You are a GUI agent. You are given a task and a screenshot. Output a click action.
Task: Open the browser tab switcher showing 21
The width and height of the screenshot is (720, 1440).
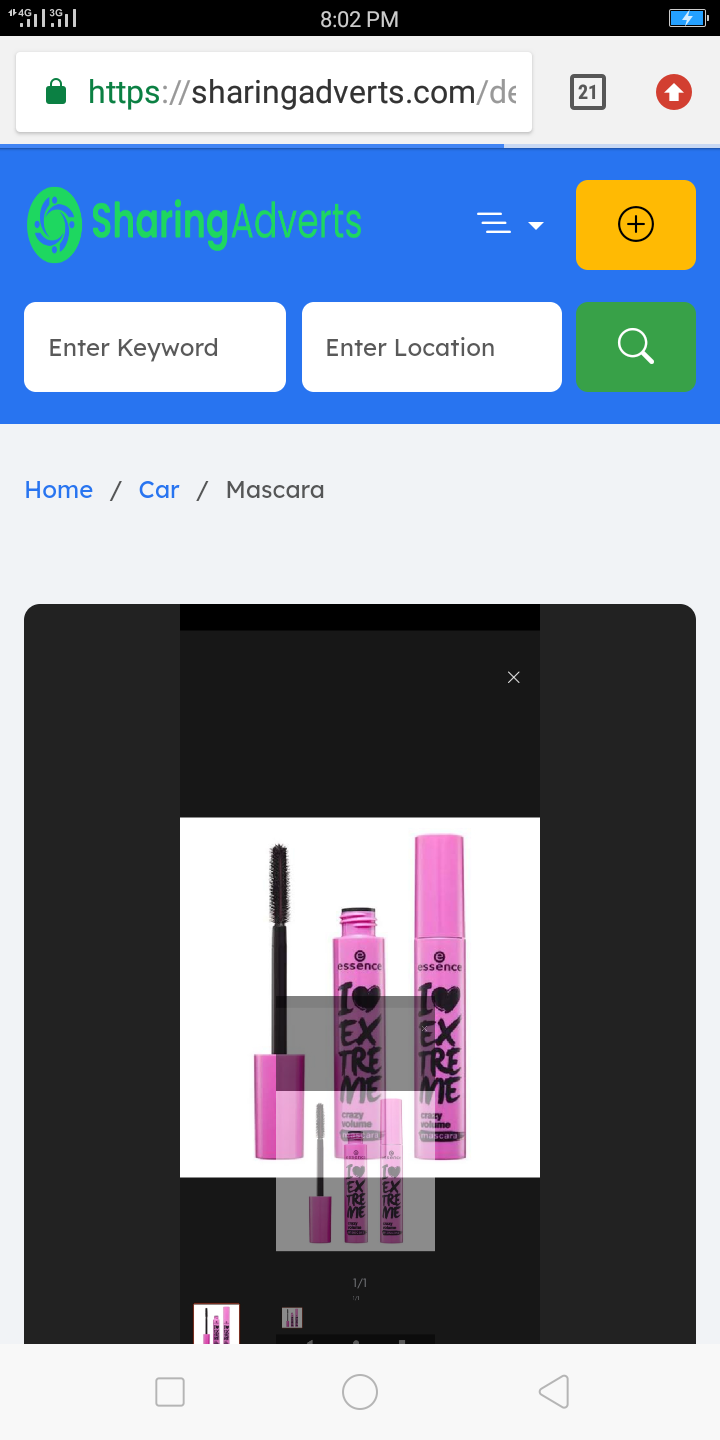pyautogui.click(x=588, y=93)
